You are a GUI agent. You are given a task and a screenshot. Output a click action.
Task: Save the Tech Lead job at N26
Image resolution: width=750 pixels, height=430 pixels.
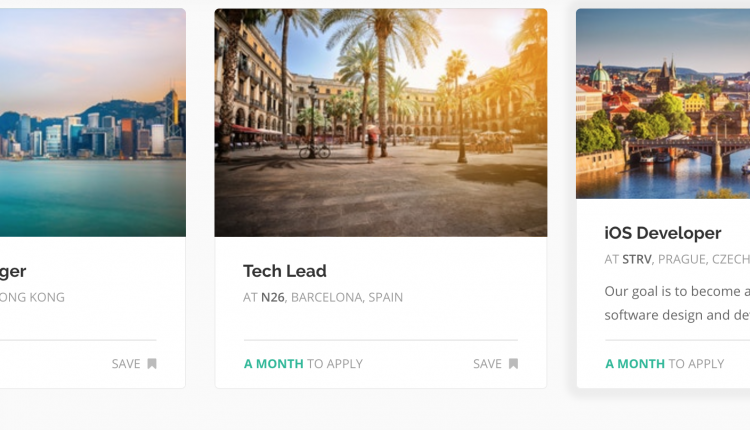[x=496, y=364]
